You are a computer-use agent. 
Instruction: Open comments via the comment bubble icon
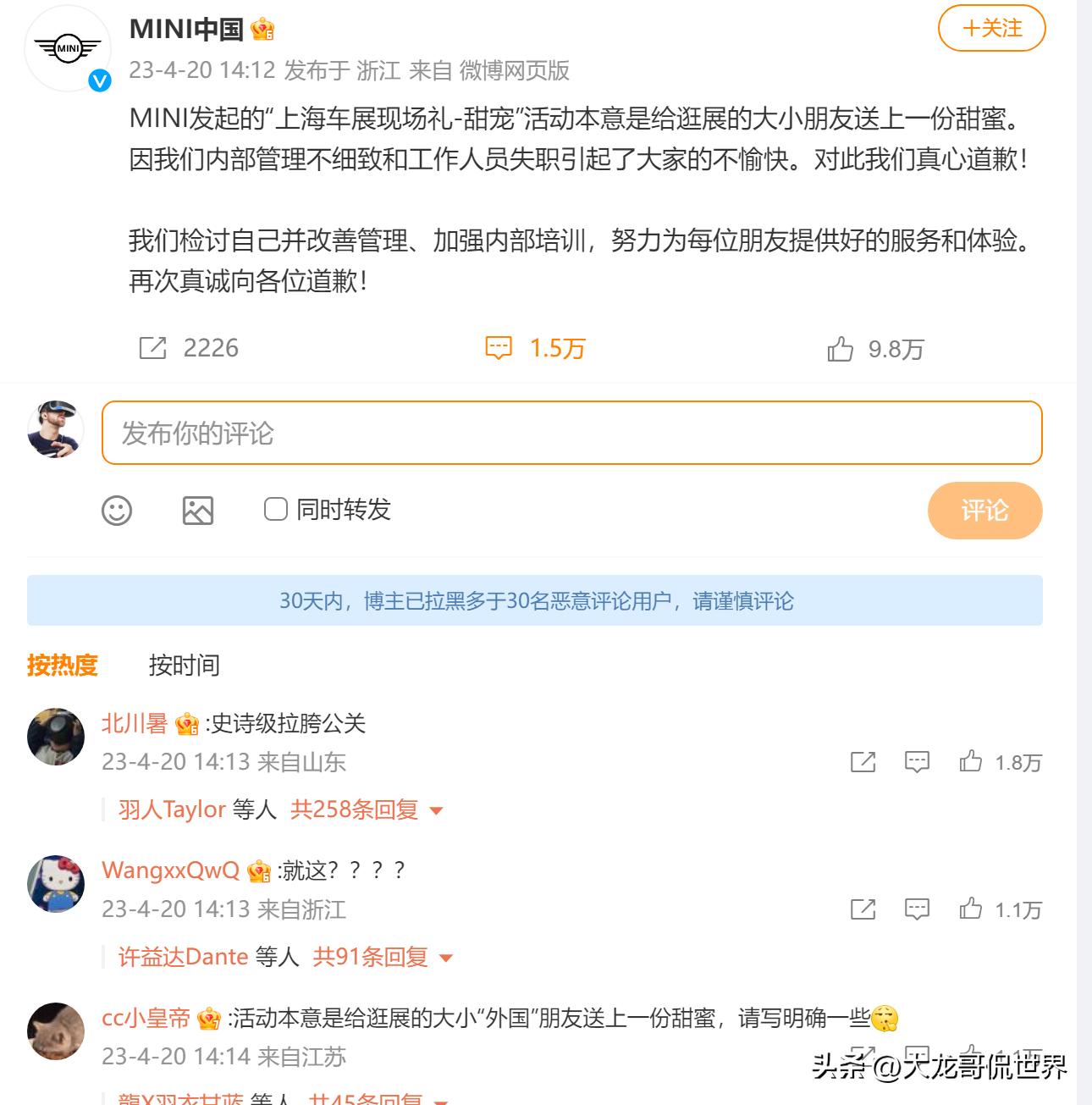[x=501, y=347]
